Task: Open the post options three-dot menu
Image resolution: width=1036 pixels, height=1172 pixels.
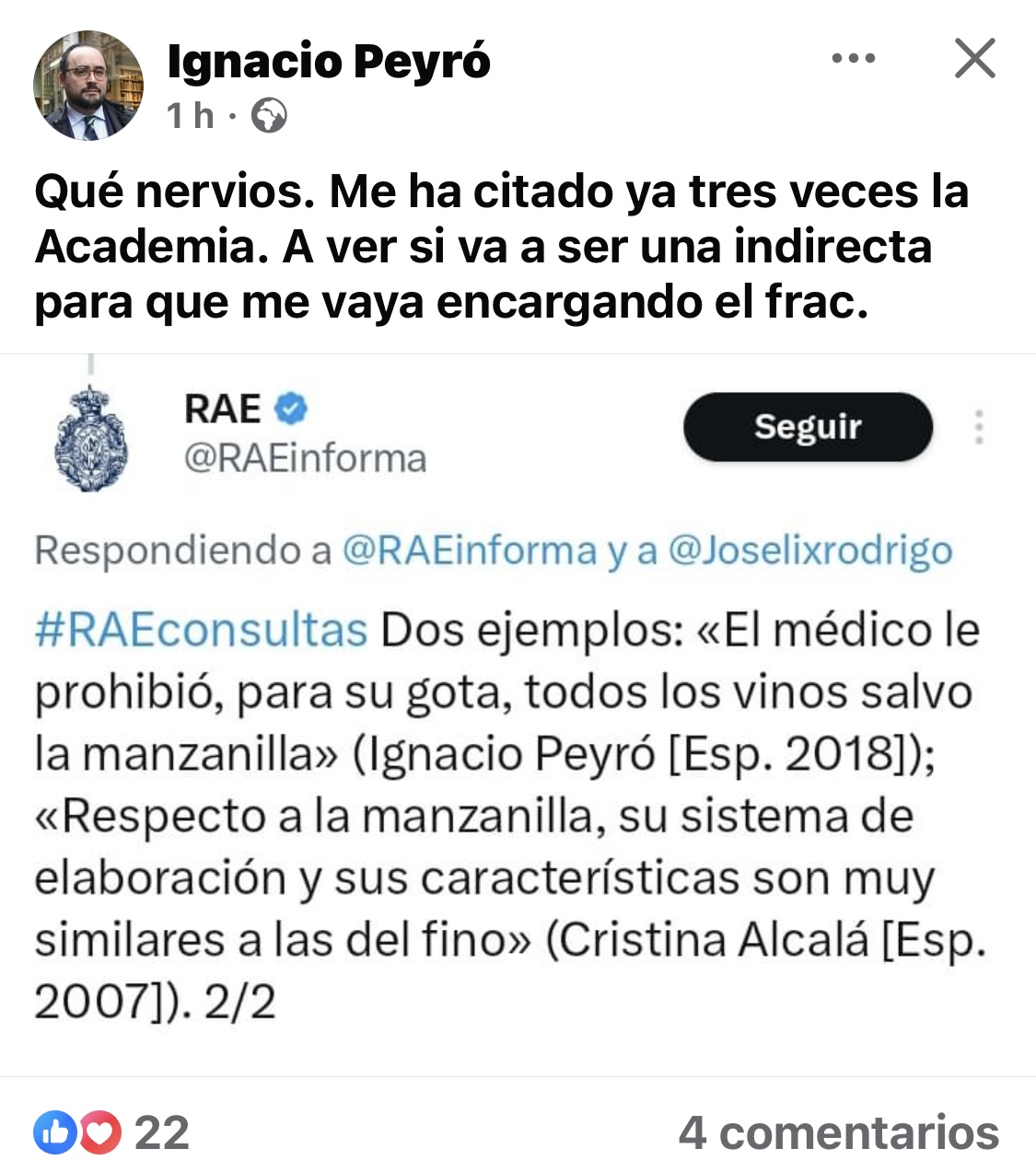Action: tap(853, 59)
